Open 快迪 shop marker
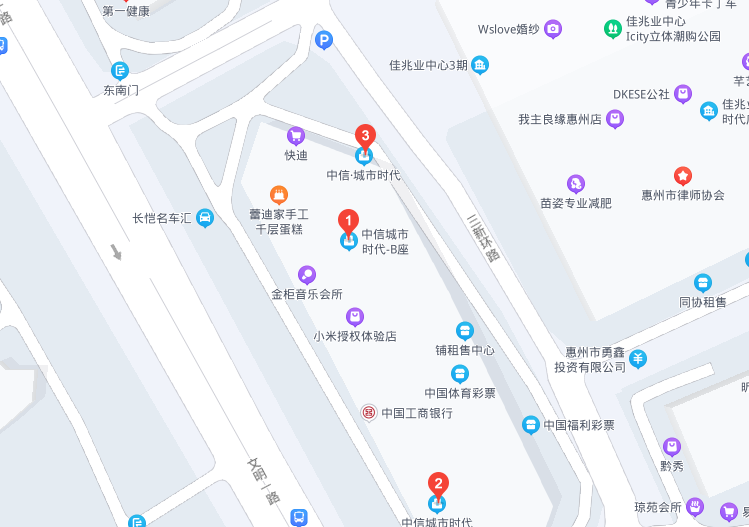This screenshot has width=749, height=527. coord(295,135)
